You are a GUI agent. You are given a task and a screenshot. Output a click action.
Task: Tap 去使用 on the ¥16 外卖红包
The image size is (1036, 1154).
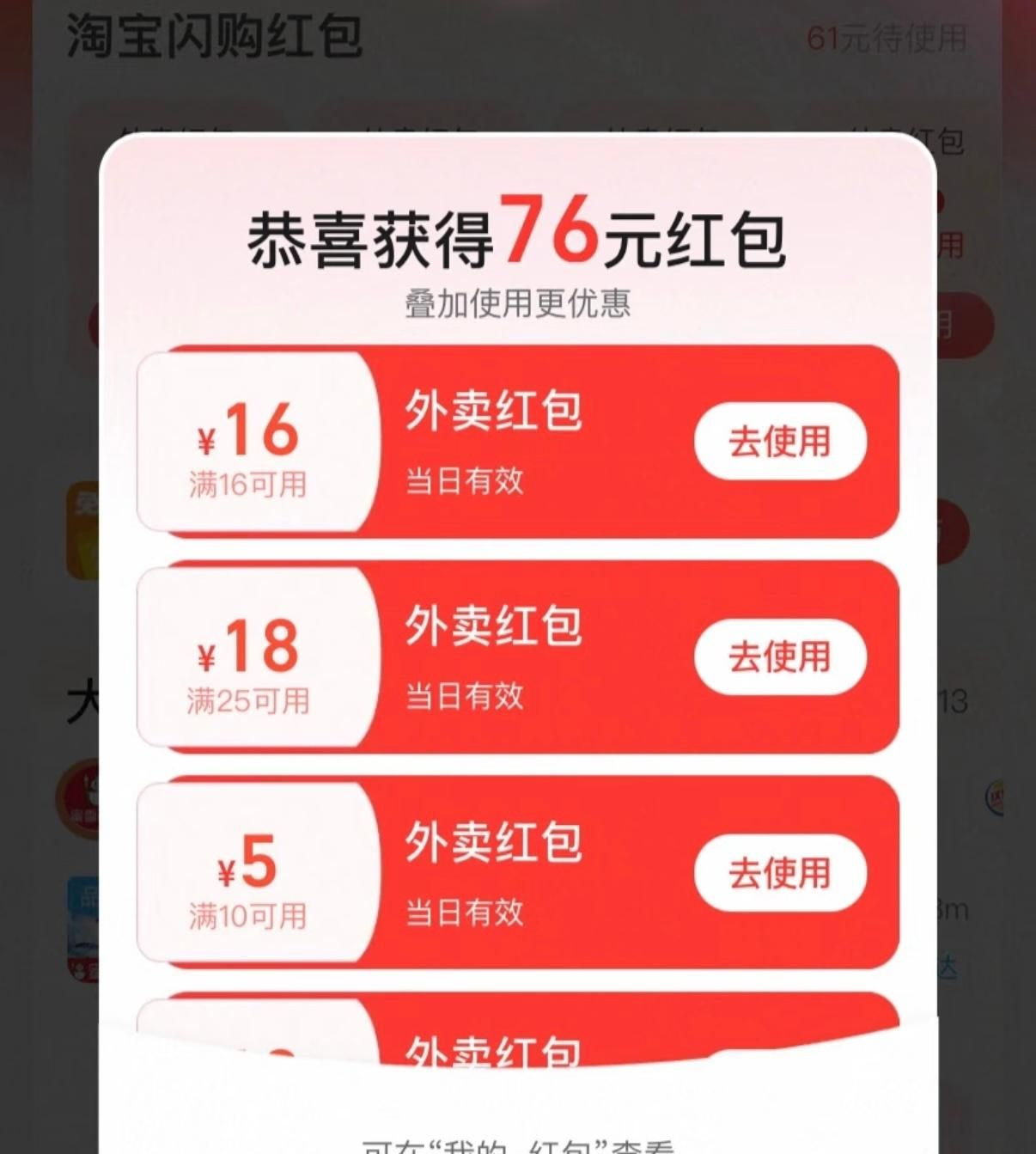tap(779, 442)
